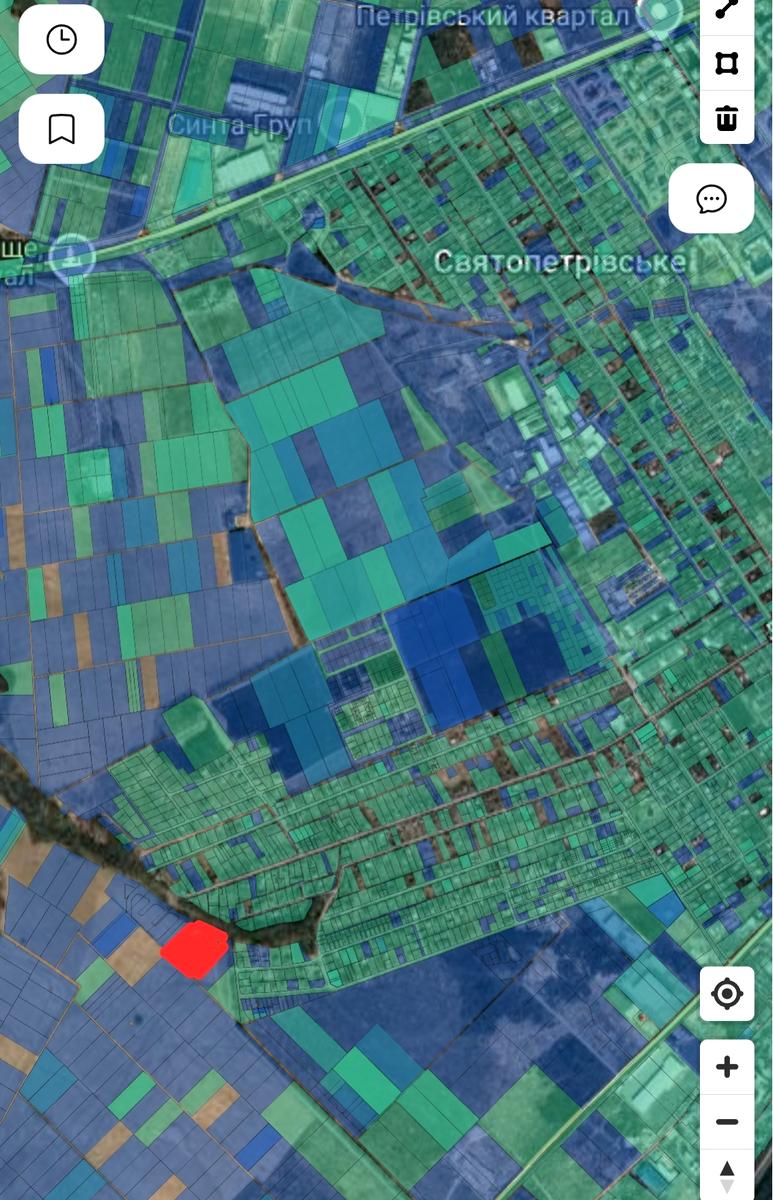Viewport: 773px width, 1200px height.
Task: Tap the Петрівський квартал map pin
Action: pos(660,14)
